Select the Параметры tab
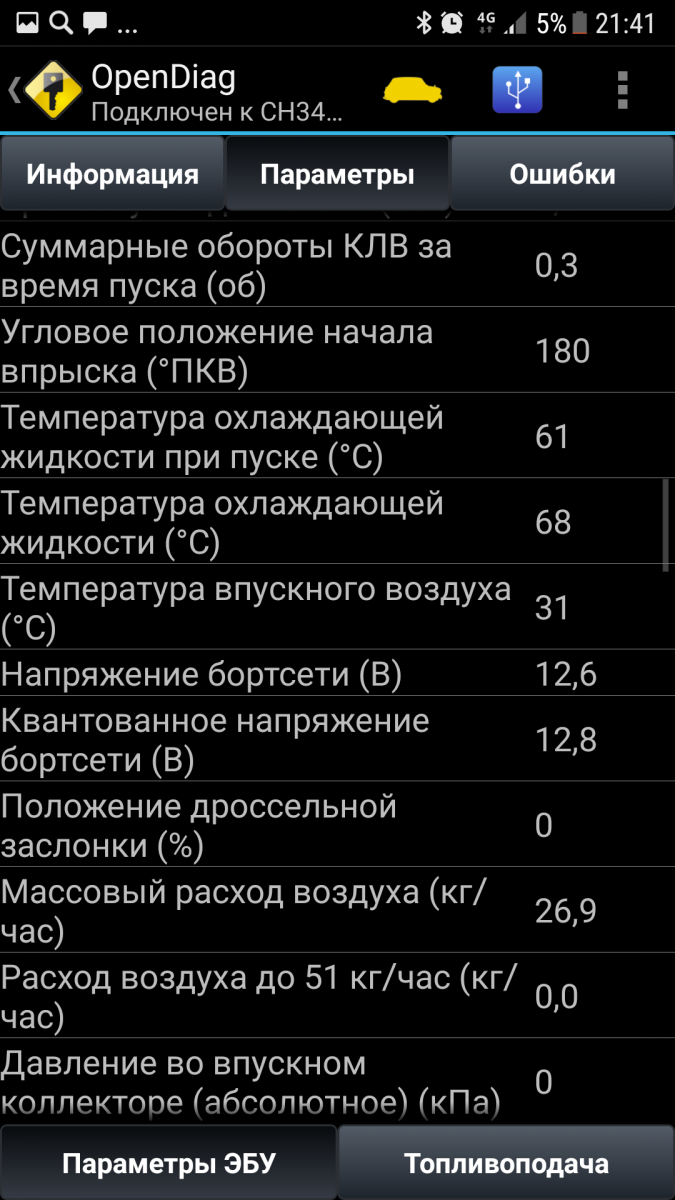The image size is (675, 1200). click(x=337, y=174)
